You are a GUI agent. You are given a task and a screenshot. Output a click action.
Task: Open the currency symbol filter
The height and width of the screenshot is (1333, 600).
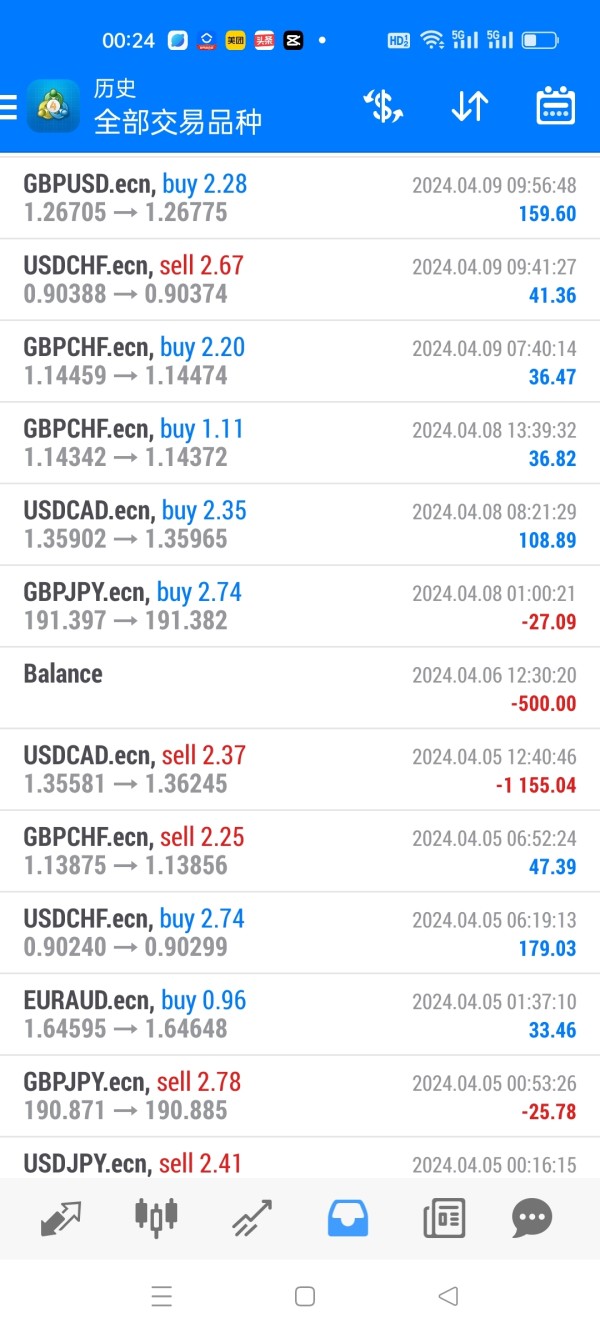383,107
